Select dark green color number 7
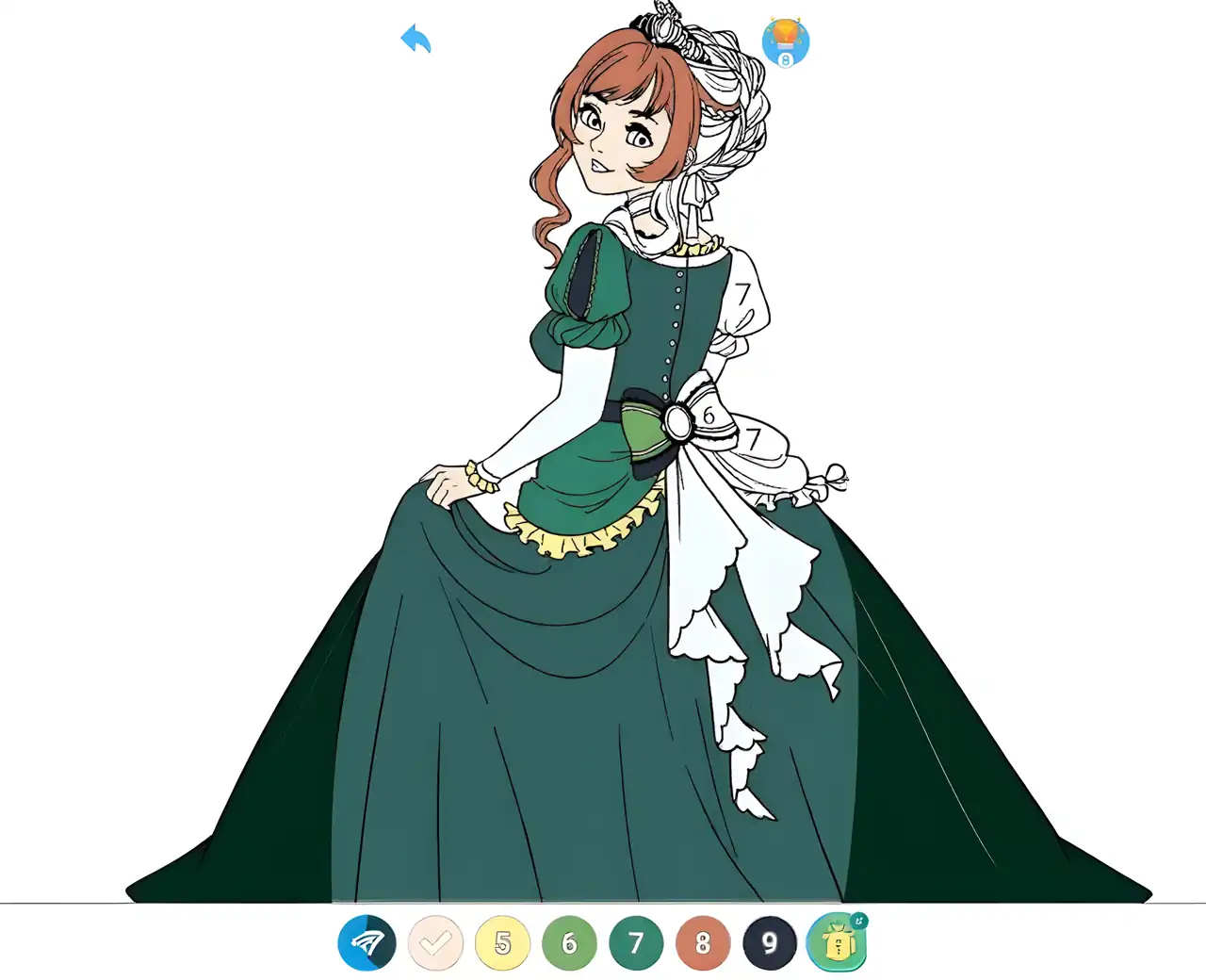 point(636,942)
